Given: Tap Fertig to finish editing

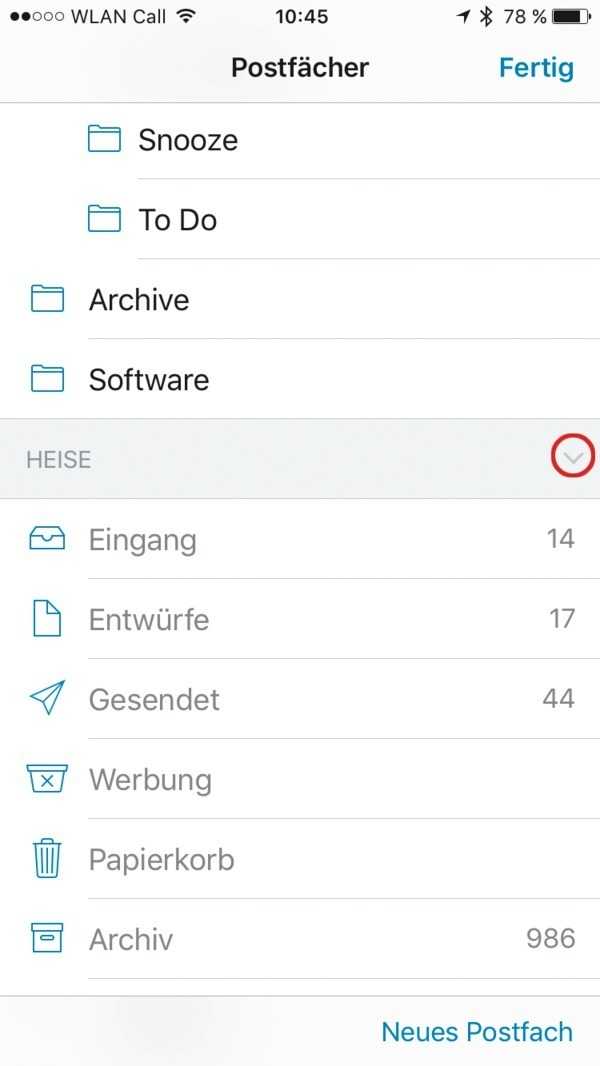Looking at the screenshot, I should (x=536, y=68).
